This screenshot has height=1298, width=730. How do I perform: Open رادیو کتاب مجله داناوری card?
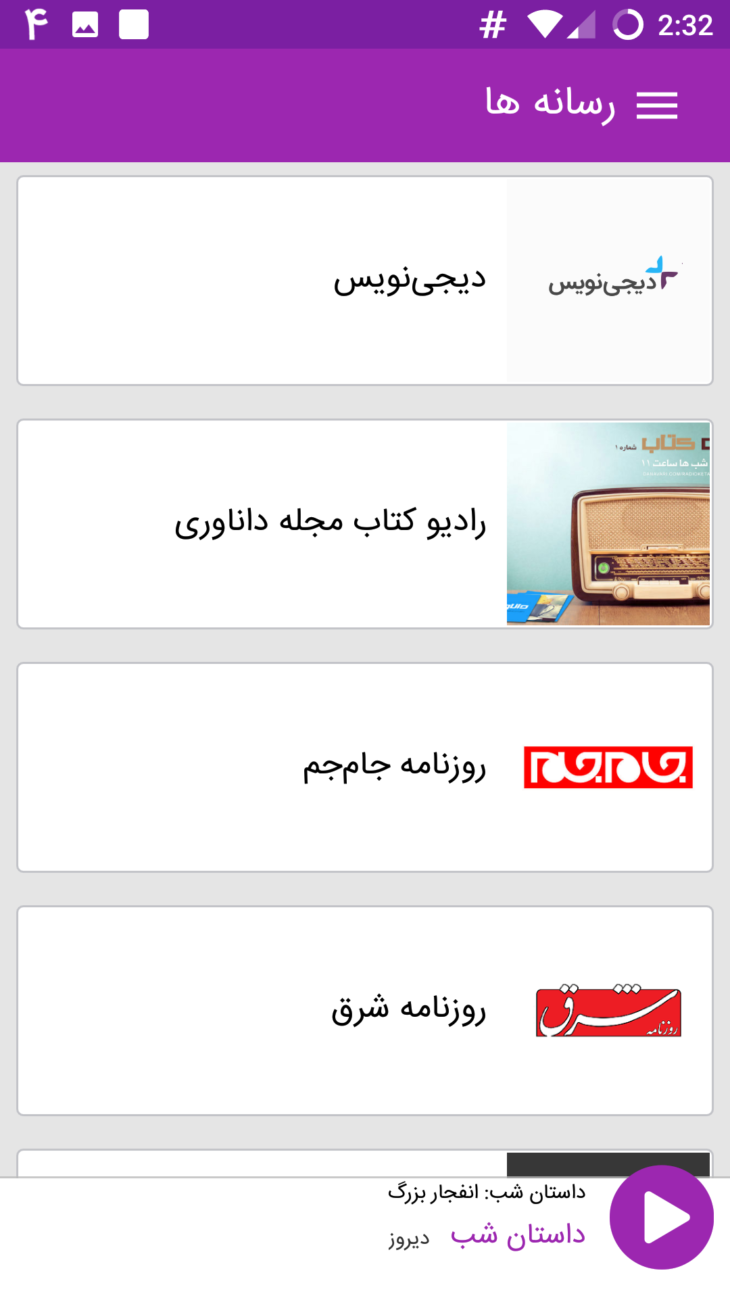point(365,524)
